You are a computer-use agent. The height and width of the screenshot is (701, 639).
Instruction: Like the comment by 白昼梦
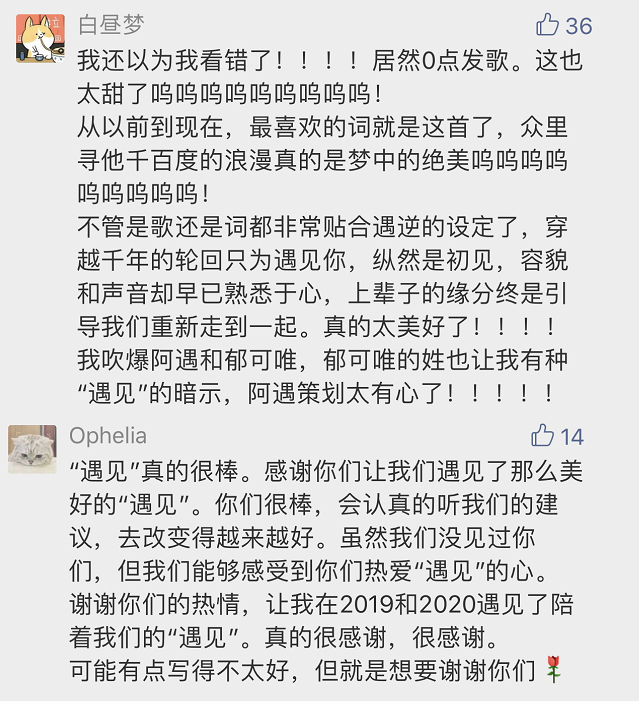[548, 25]
